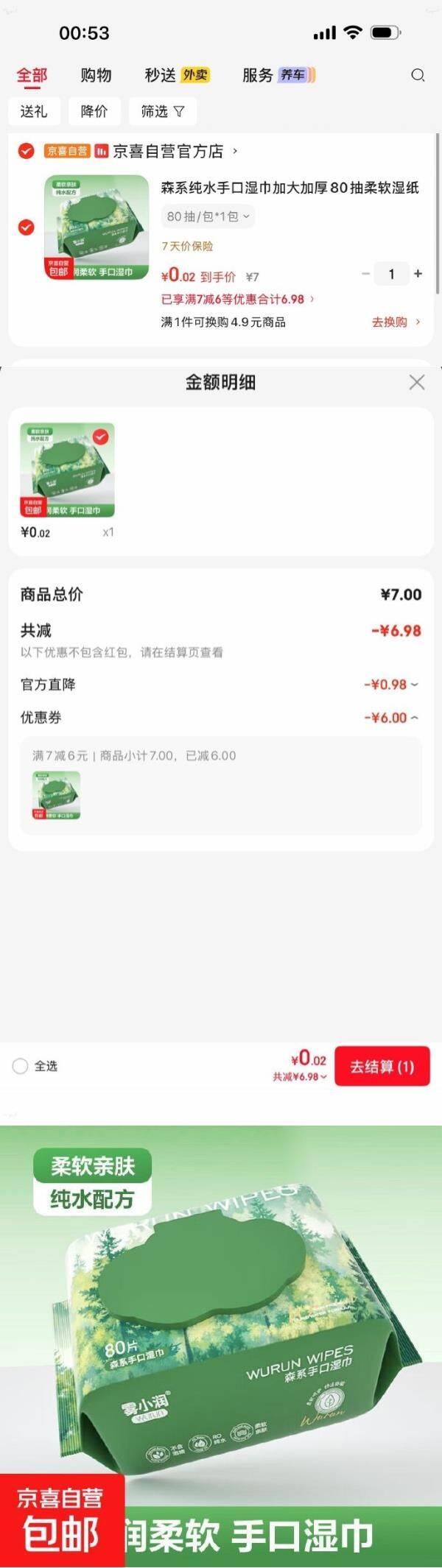The height and width of the screenshot is (1568, 442).
Task: Open the search icon in the cart
Action: click(x=418, y=75)
